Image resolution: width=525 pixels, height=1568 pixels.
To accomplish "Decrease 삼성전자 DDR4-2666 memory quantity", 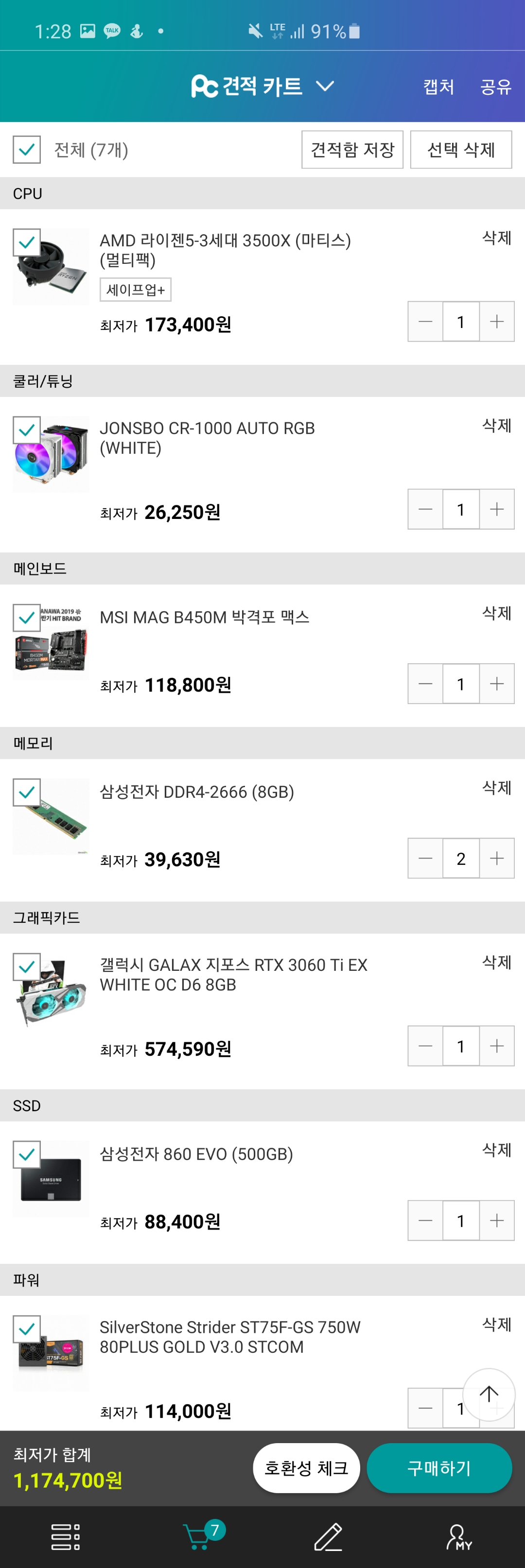I will pyautogui.click(x=426, y=858).
